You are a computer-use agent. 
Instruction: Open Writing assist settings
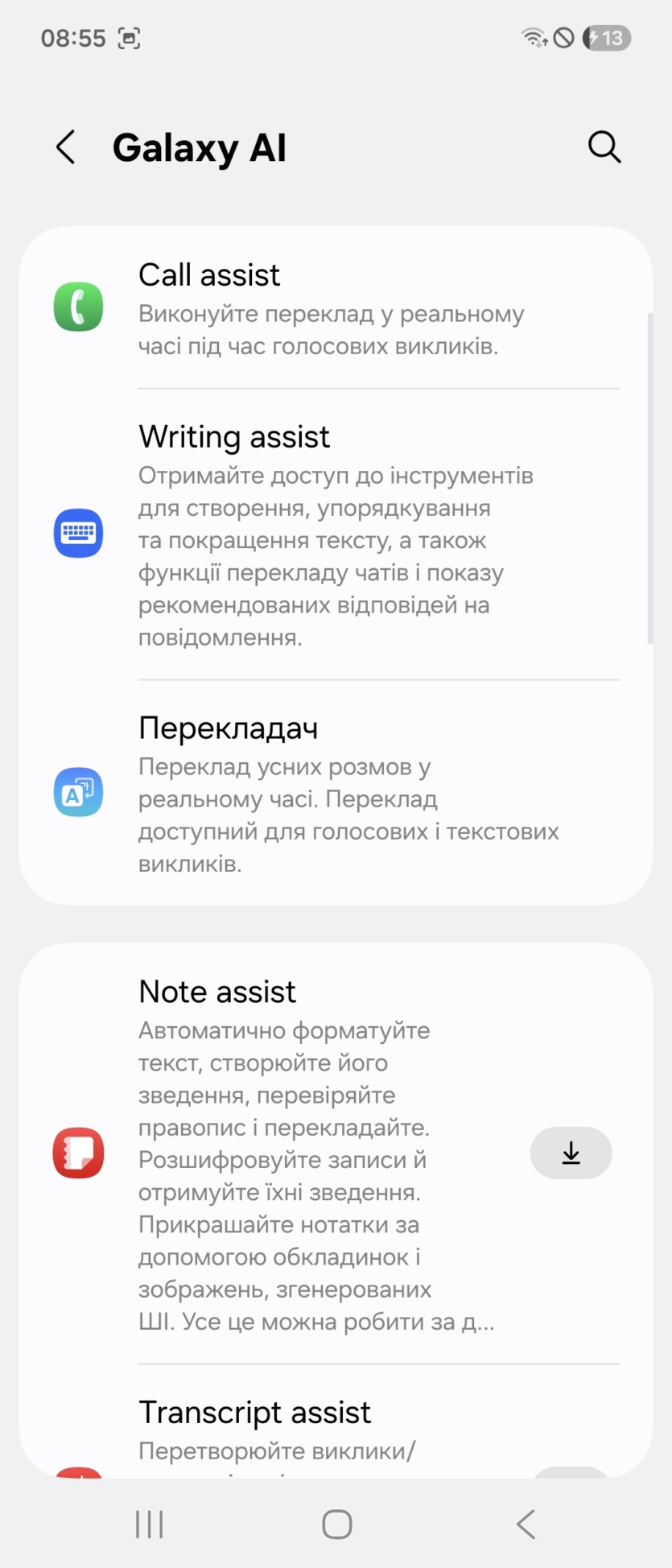335,534
